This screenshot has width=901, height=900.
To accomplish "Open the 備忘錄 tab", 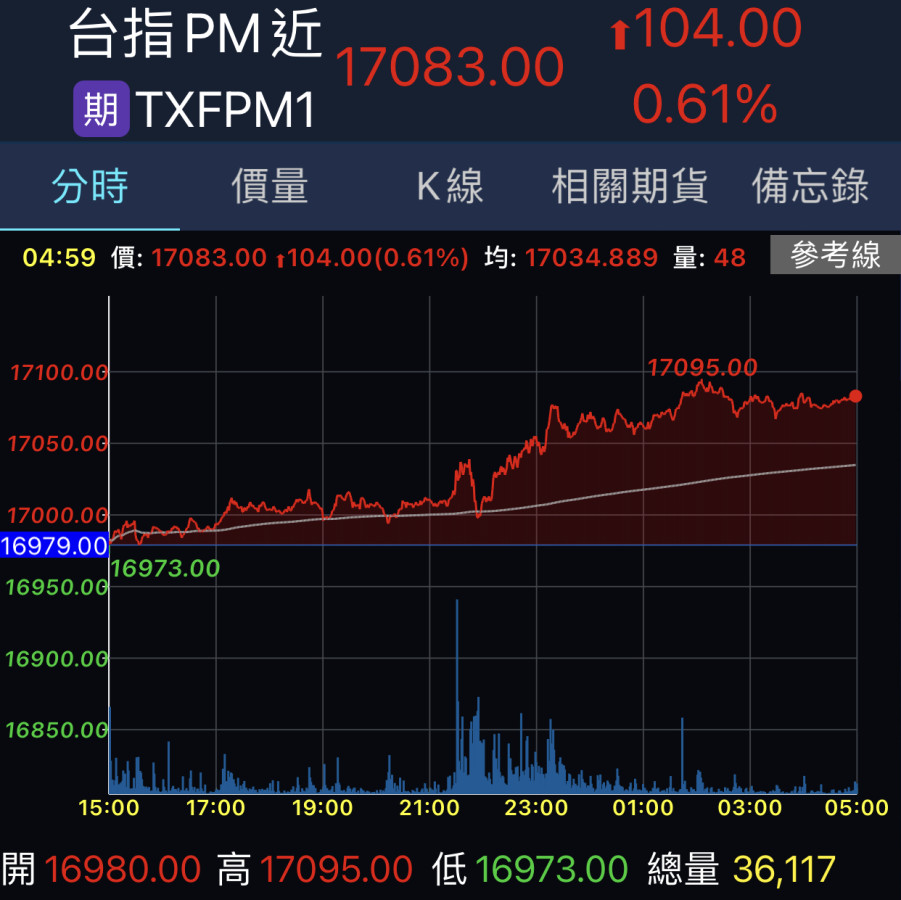I will tap(810, 186).
